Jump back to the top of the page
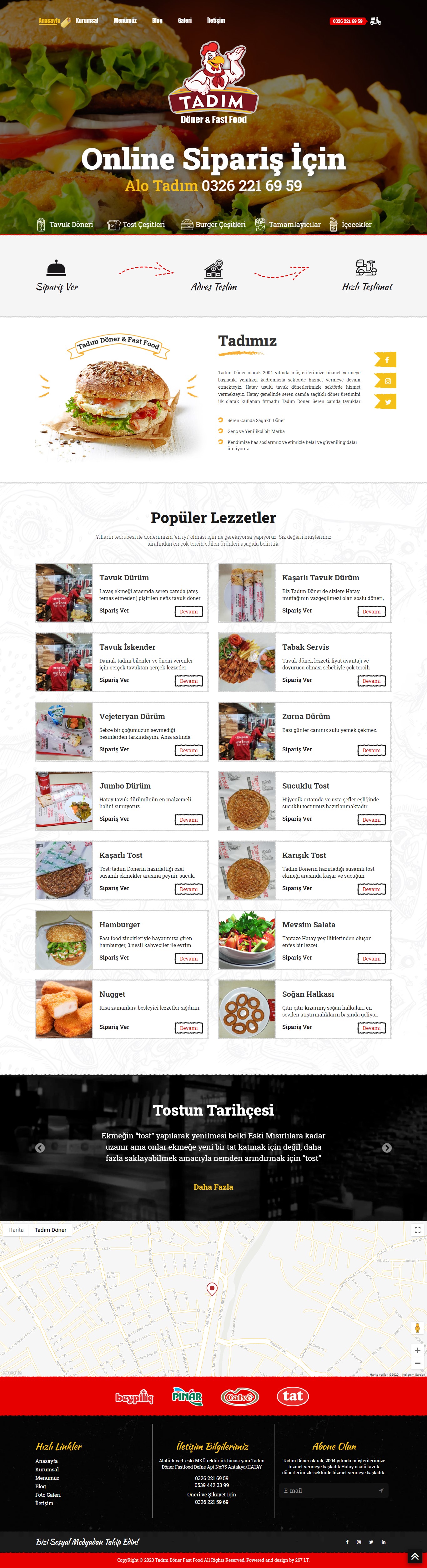The width and height of the screenshot is (427, 1568). click(415, 1556)
